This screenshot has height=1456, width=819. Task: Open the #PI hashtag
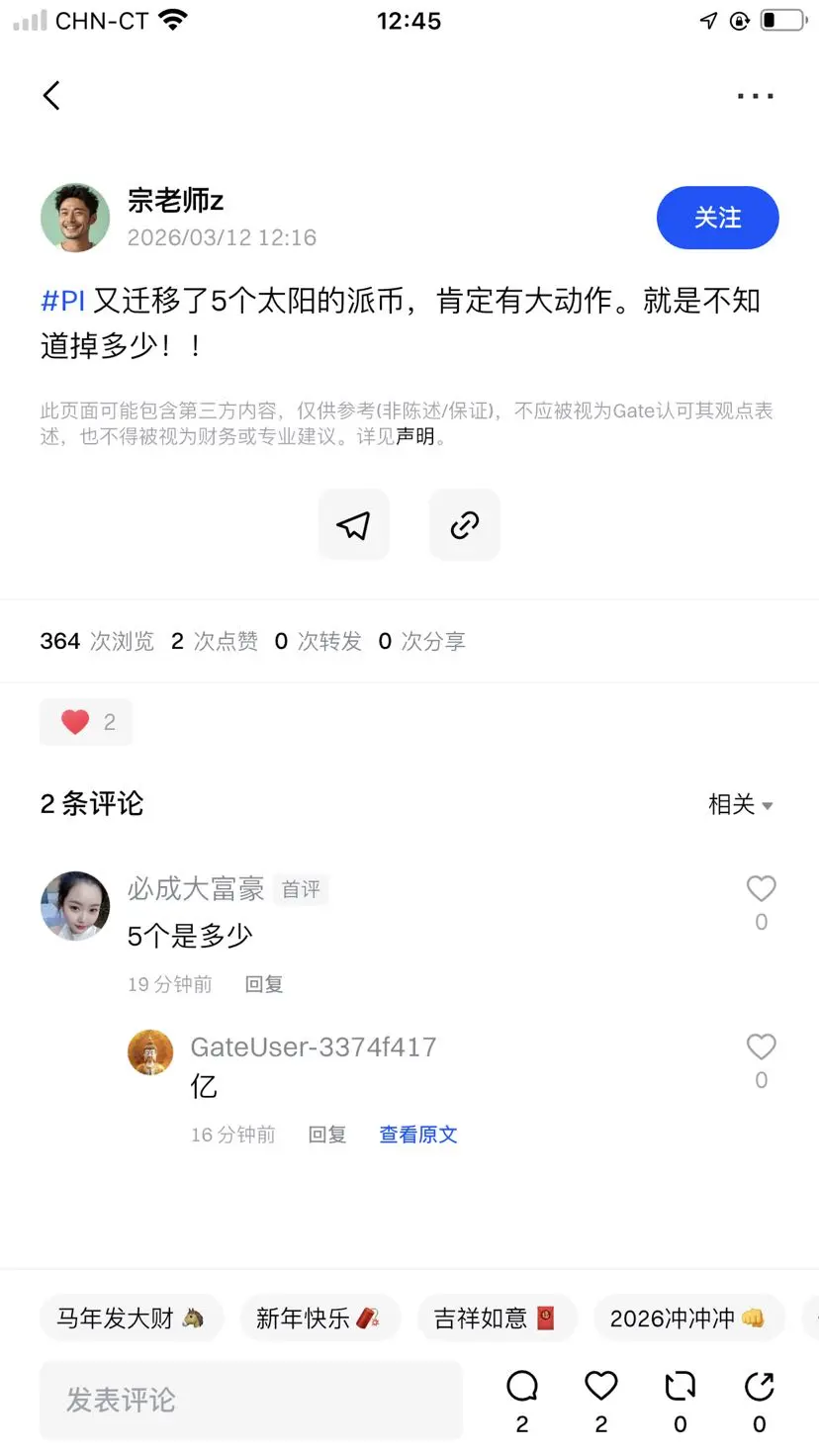click(61, 301)
